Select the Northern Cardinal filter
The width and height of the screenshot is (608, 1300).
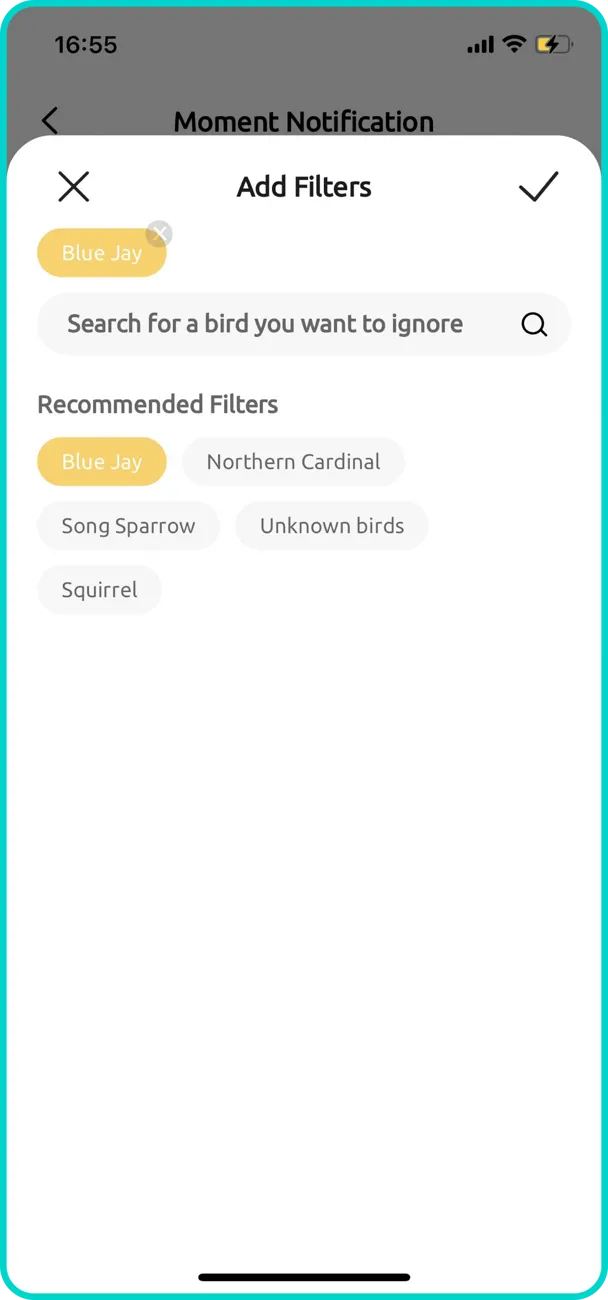point(293,462)
